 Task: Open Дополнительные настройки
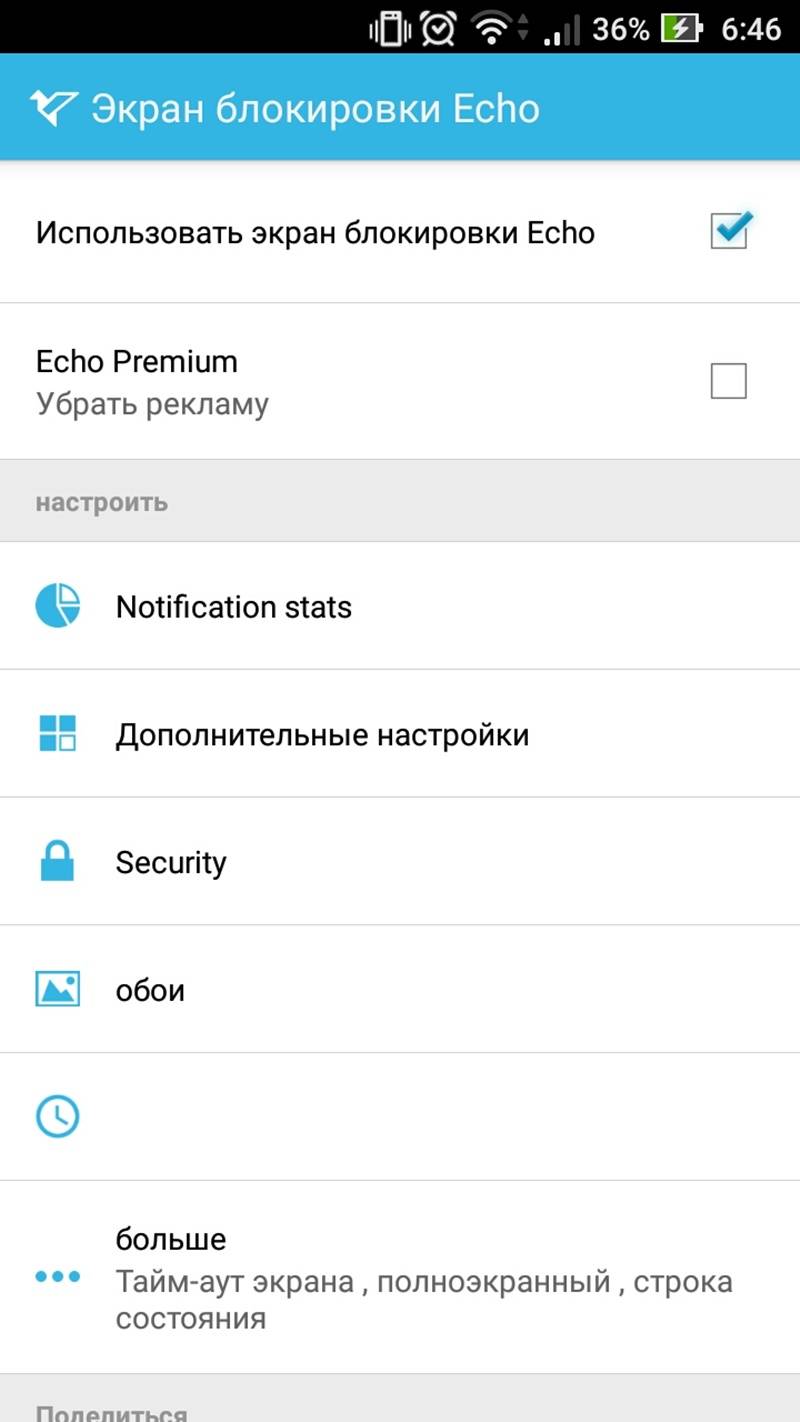pos(400,734)
